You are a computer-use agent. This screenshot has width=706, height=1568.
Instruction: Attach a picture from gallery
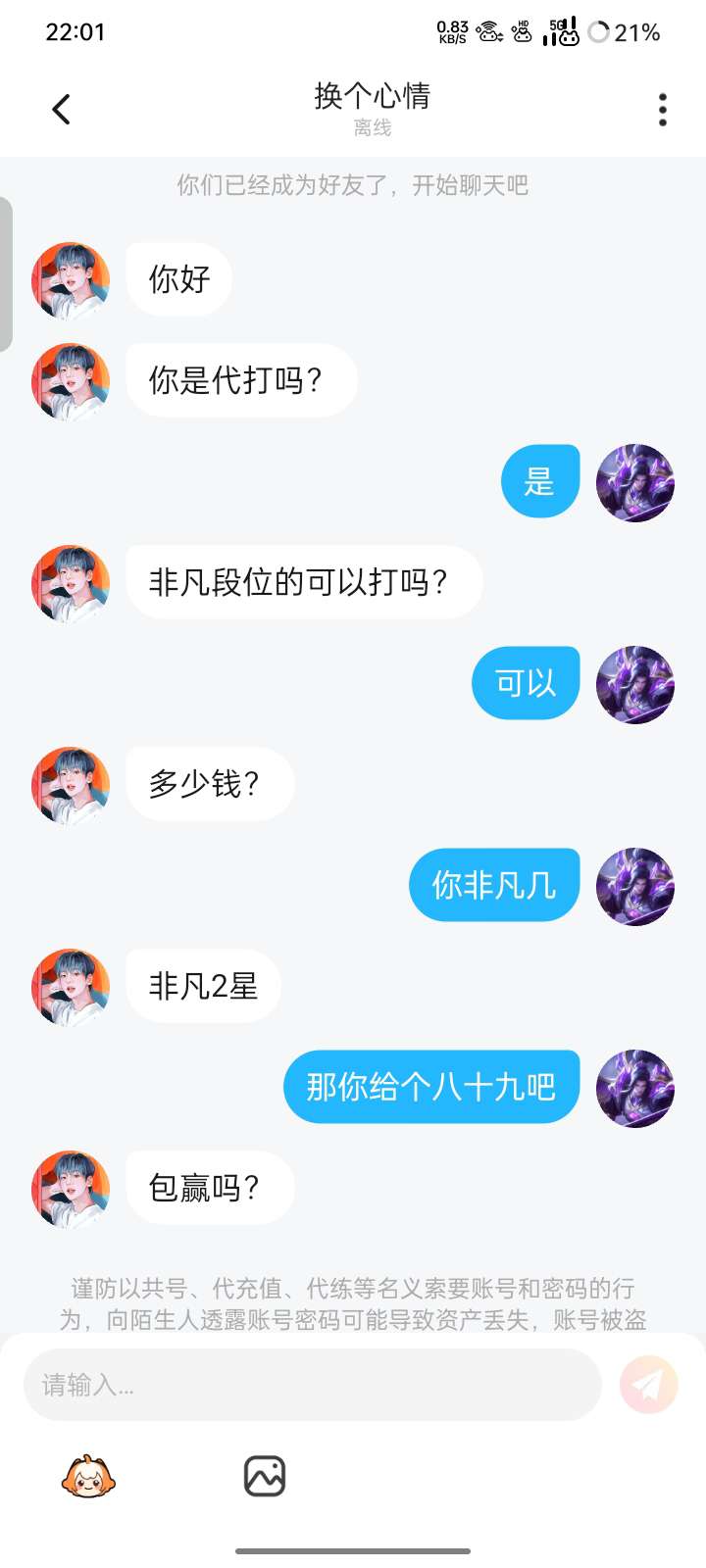pyautogui.click(x=264, y=1476)
